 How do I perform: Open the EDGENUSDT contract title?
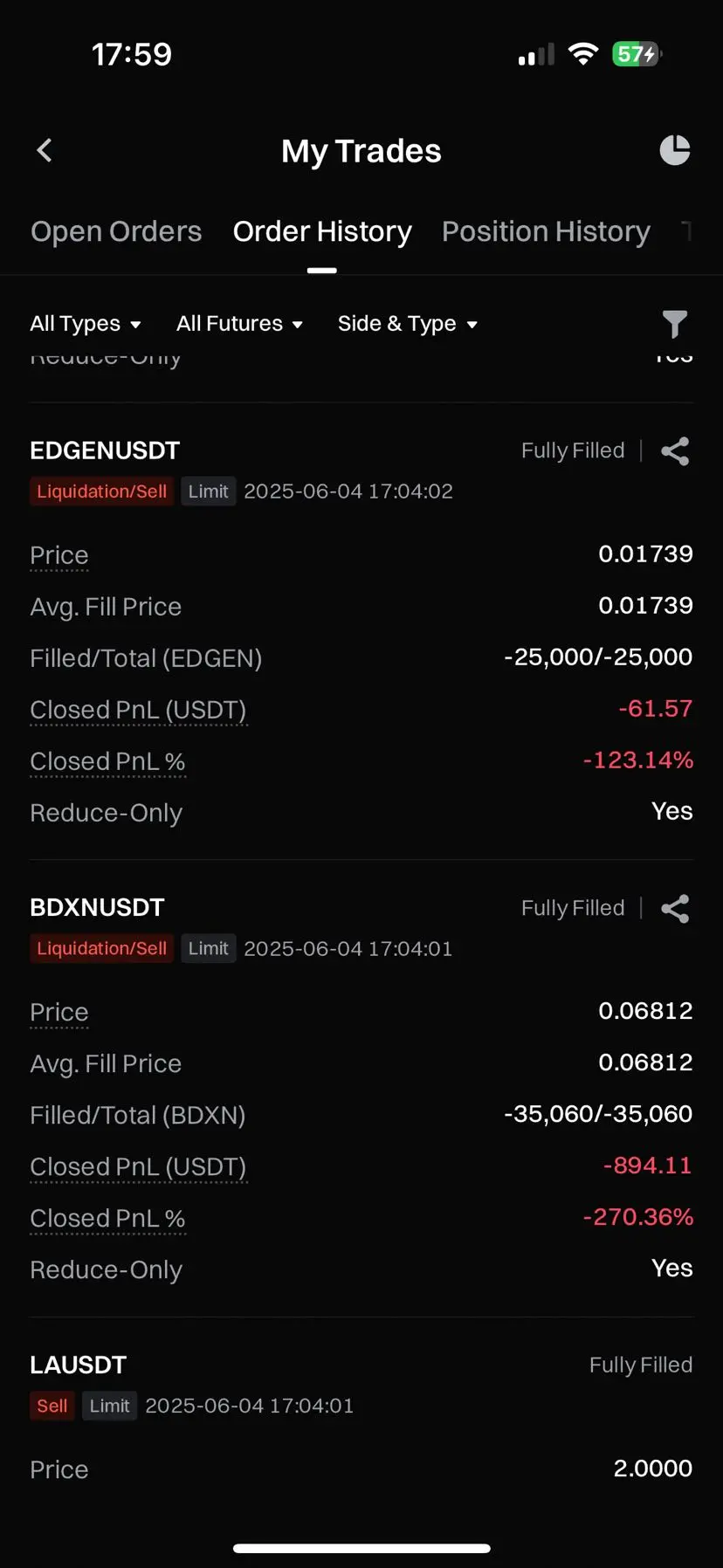click(x=105, y=450)
